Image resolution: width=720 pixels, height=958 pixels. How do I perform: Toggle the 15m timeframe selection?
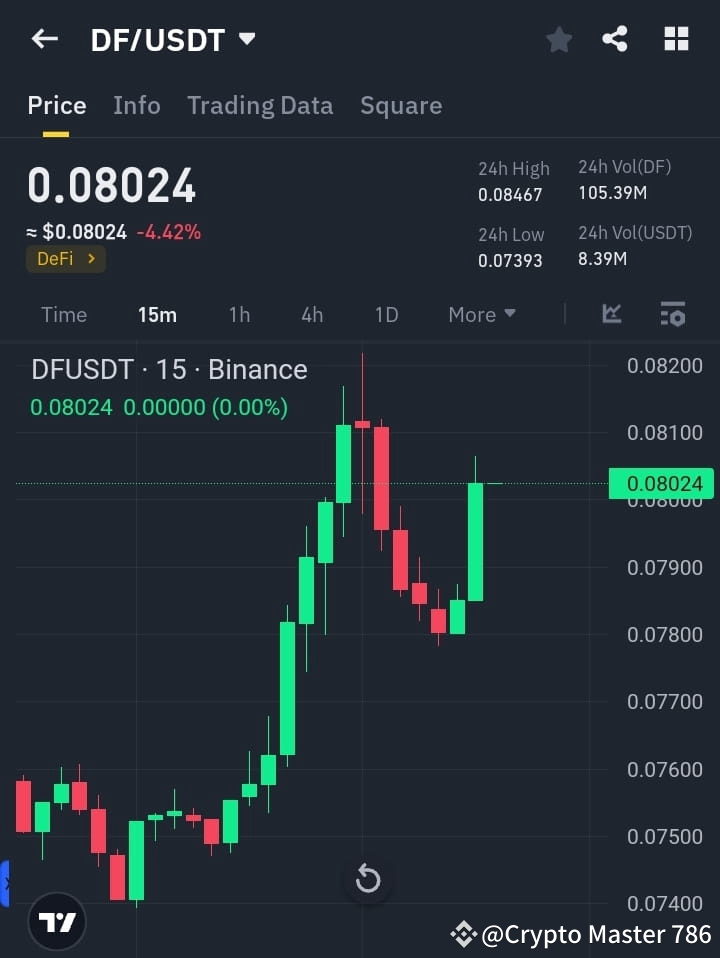(x=157, y=314)
